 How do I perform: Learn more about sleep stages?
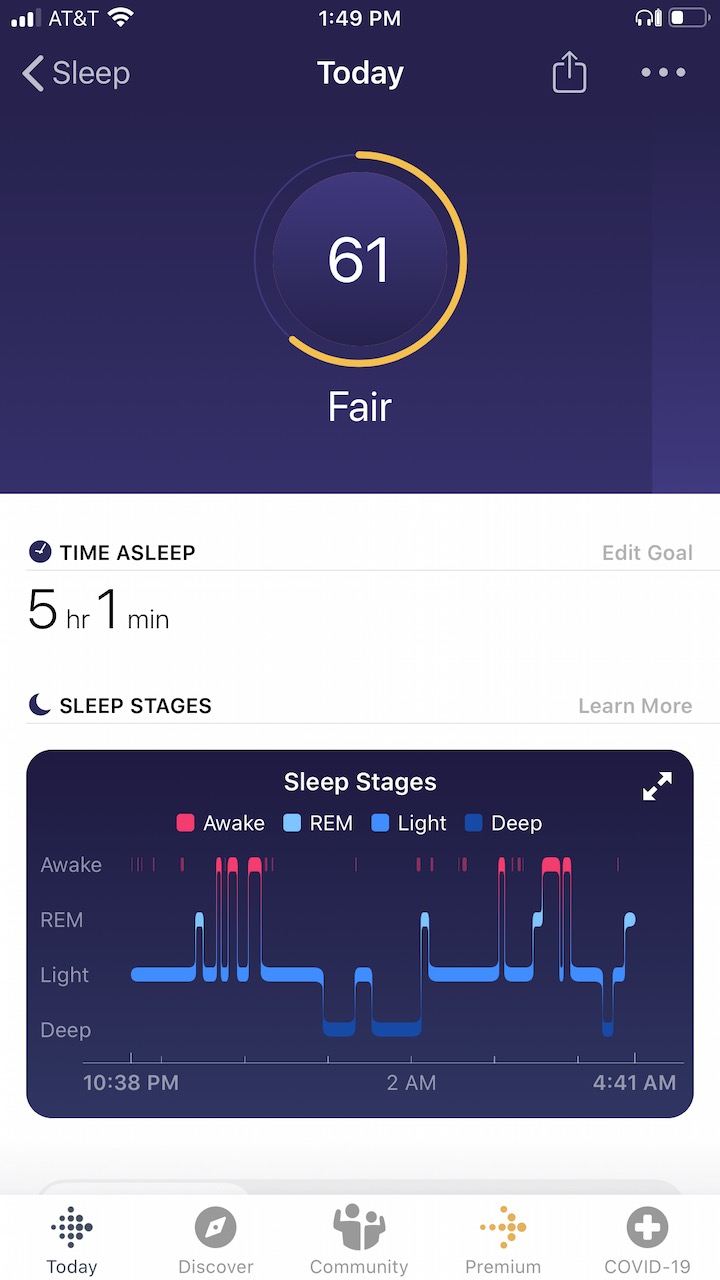[635, 706]
